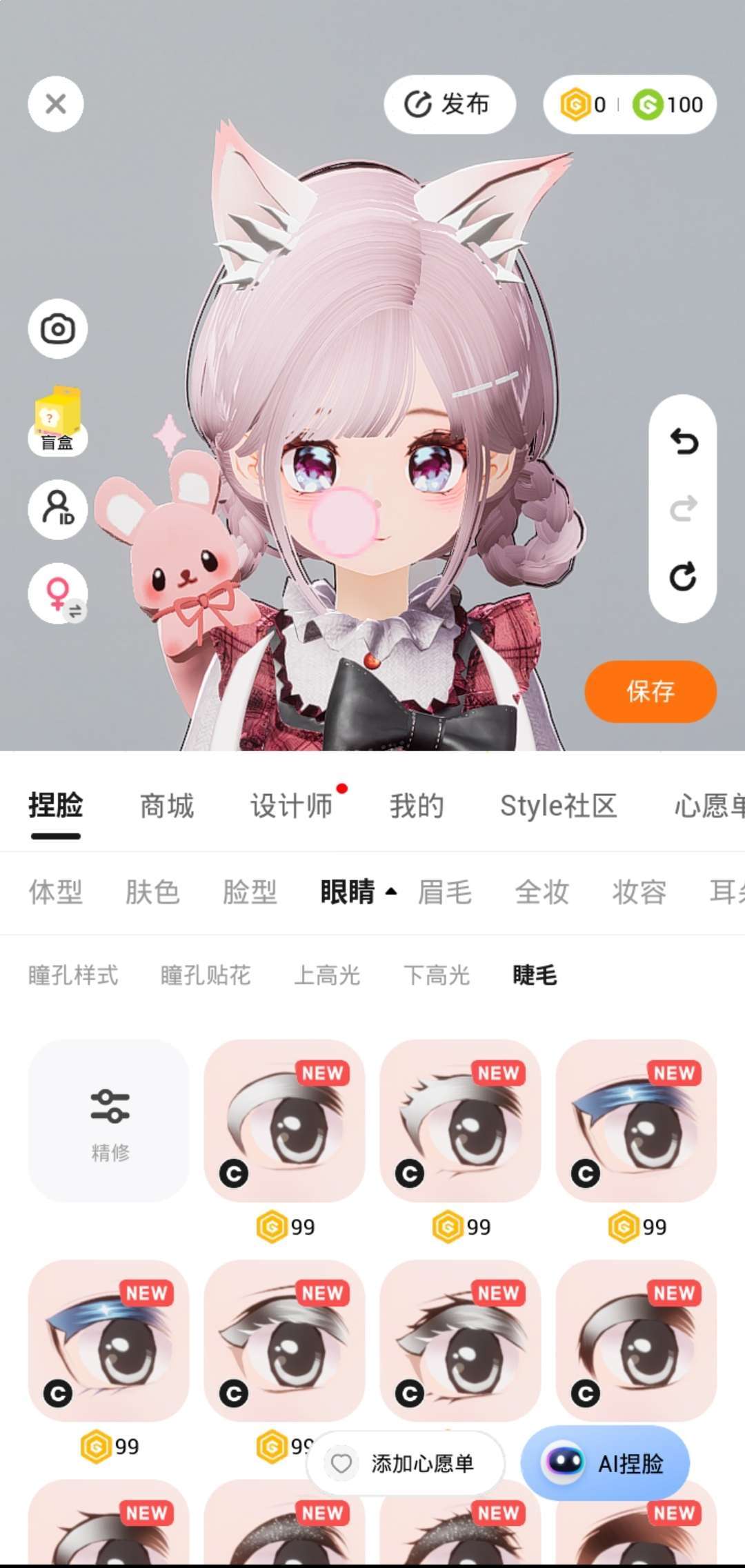Save the avatar with 保存

click(650, 691)
